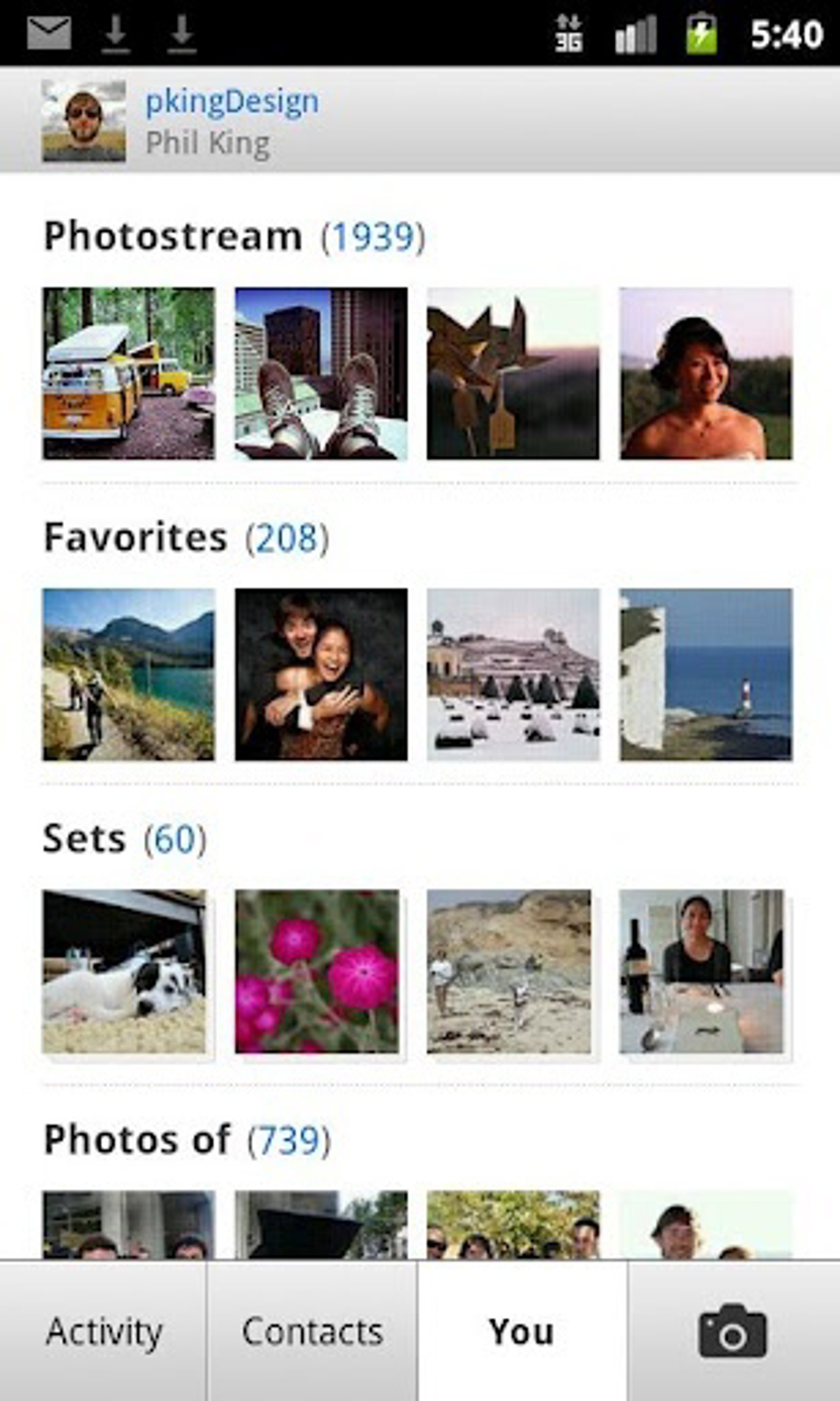Viewport: 840px width, 1401px height.
Task: Open the sleeping dog set
Action: pyautogui.click(x=125, y=972)
